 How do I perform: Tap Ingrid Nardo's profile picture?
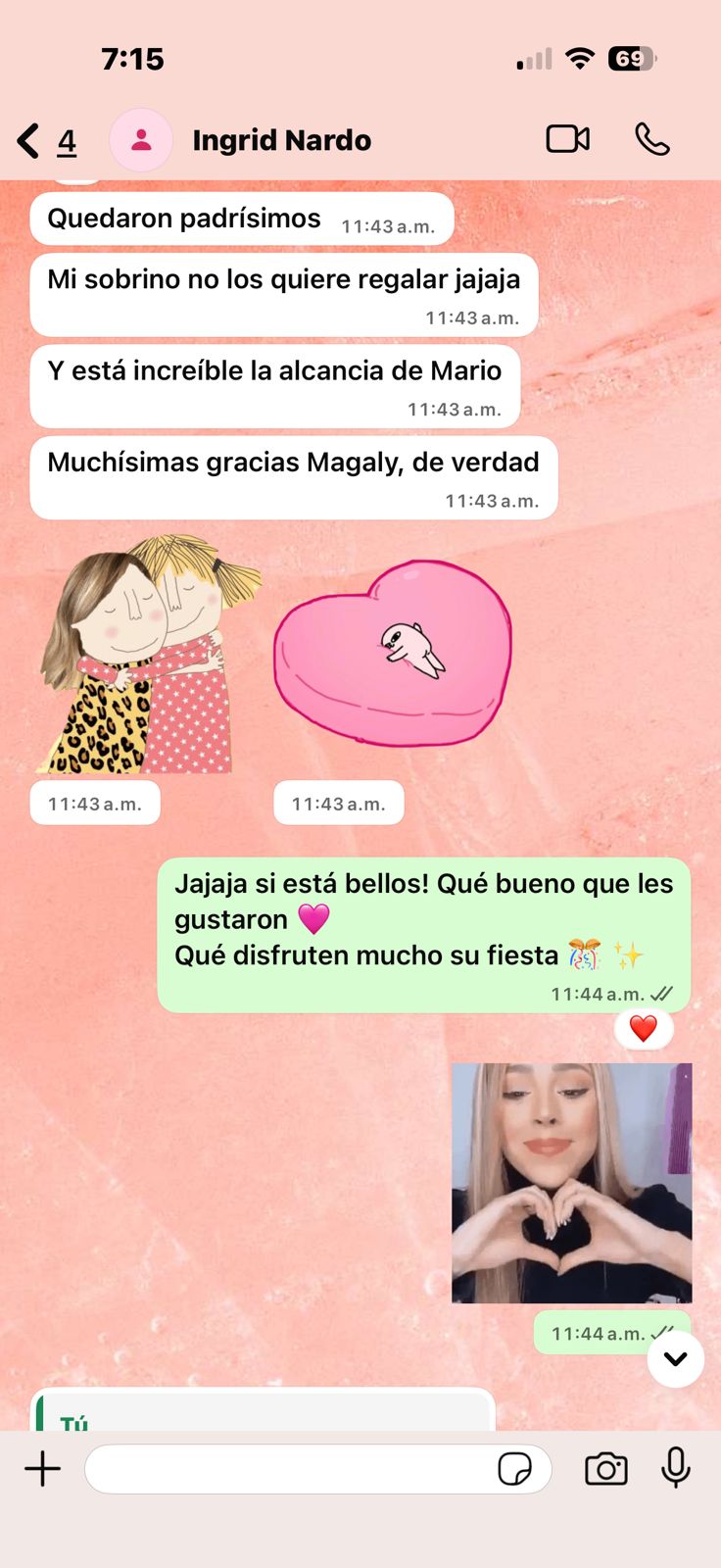tap(141, 140)
